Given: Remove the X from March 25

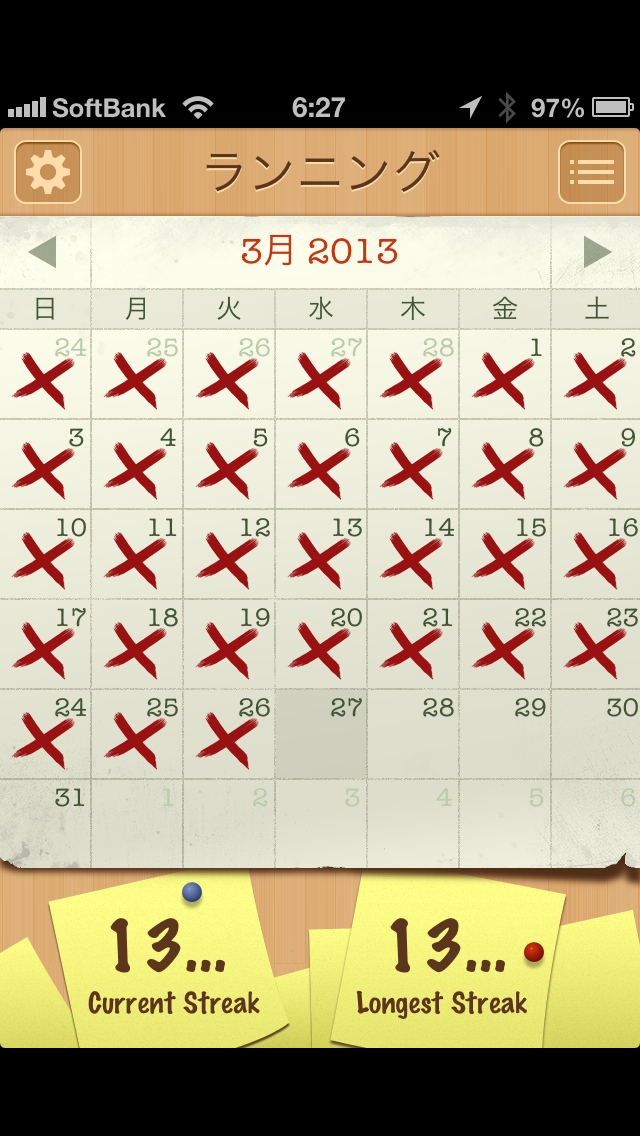Looking at the screenshot, I should [137, 735].
